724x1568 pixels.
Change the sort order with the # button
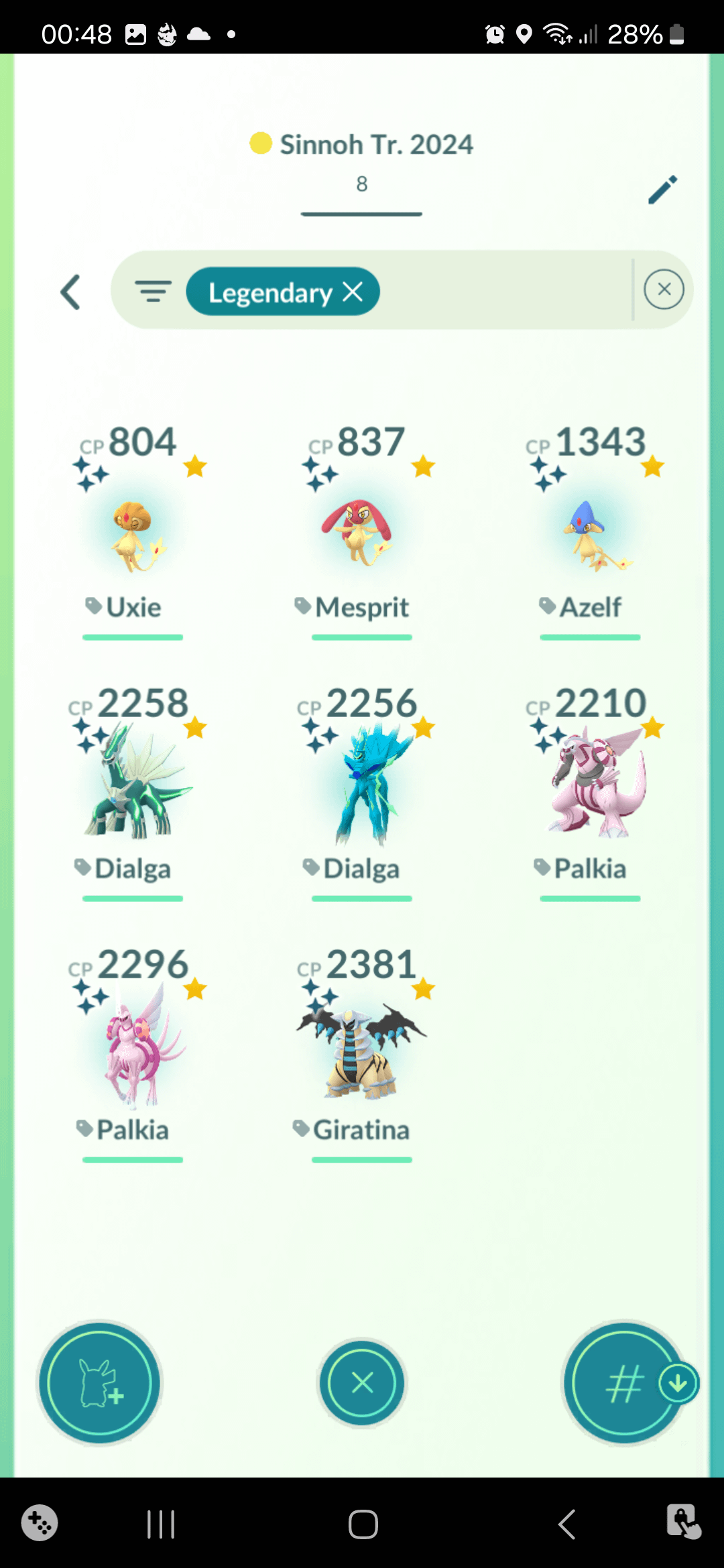pos(623,1384)
